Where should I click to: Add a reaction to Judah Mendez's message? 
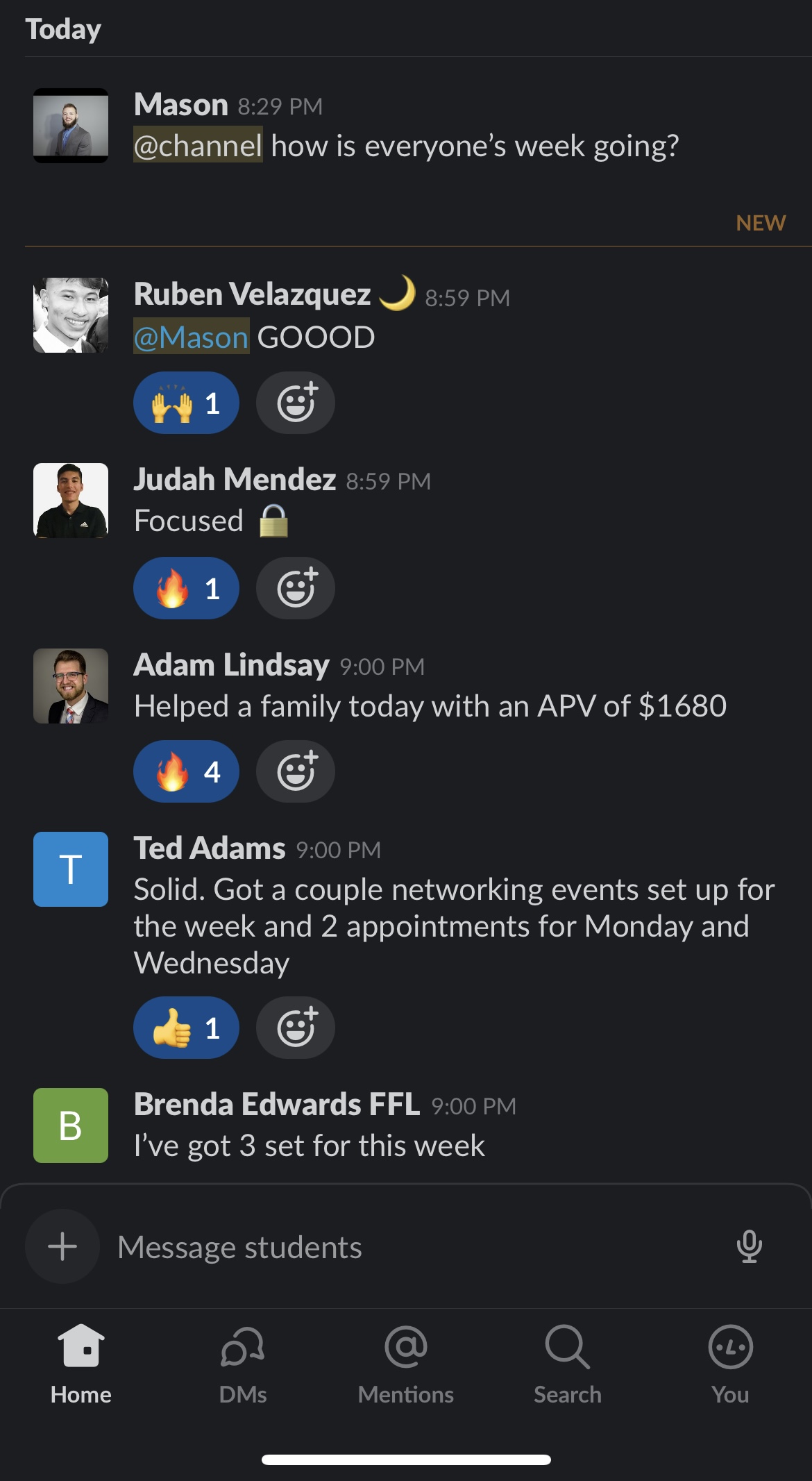coord(296,588)
